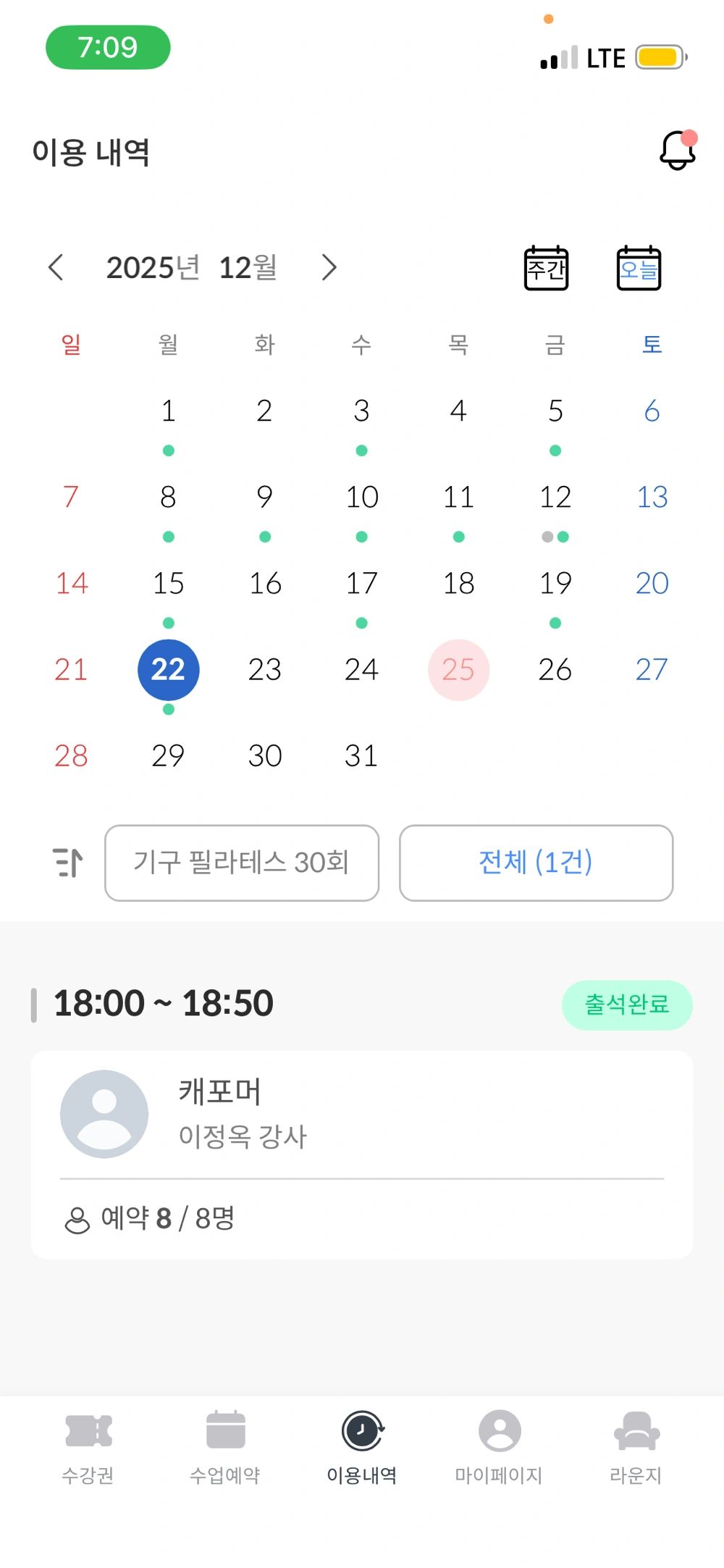The width and height of the screenshot is (724, 1568).
Task: Select December 12 on the calendar
Action: pyautogui.click(x=555, y=498)
